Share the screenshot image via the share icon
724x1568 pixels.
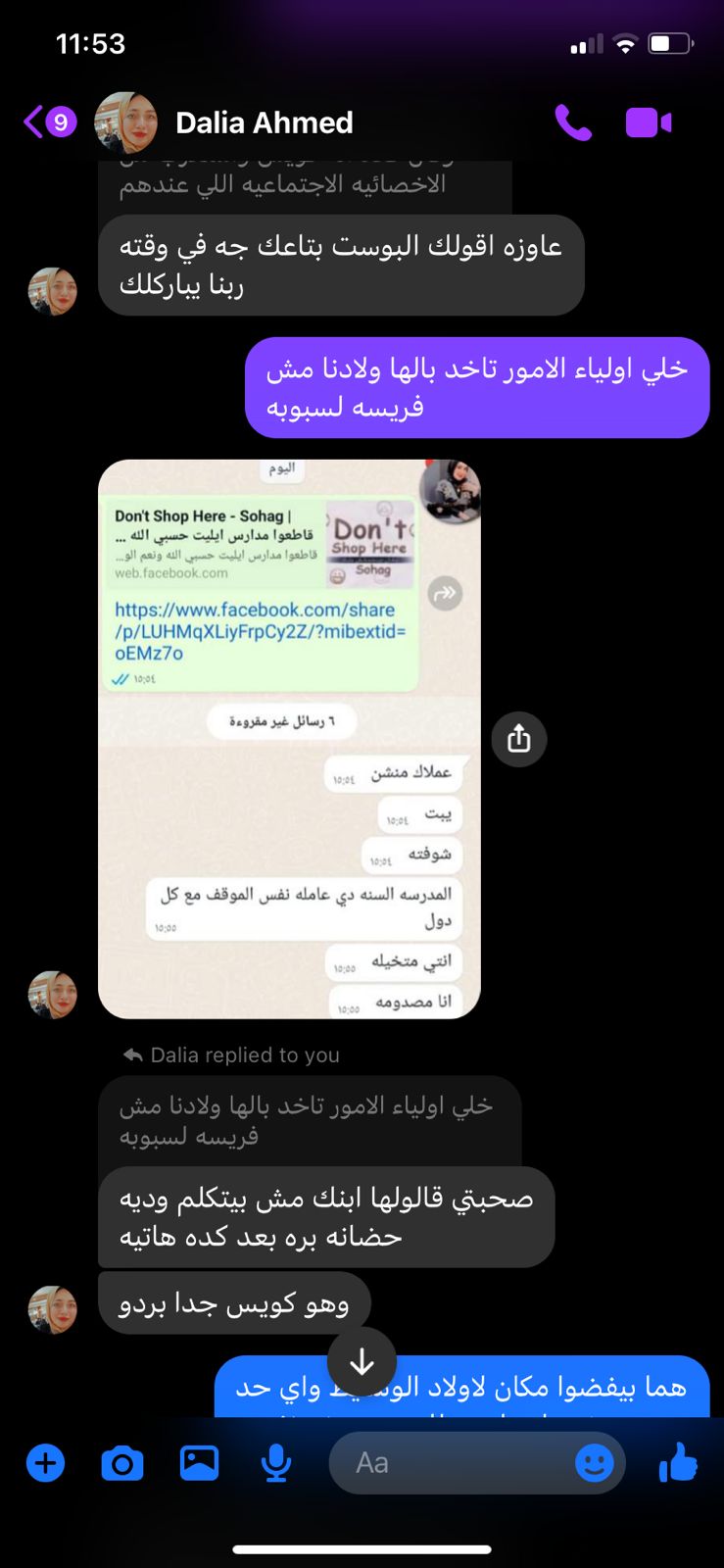click(x=518, y=739)
